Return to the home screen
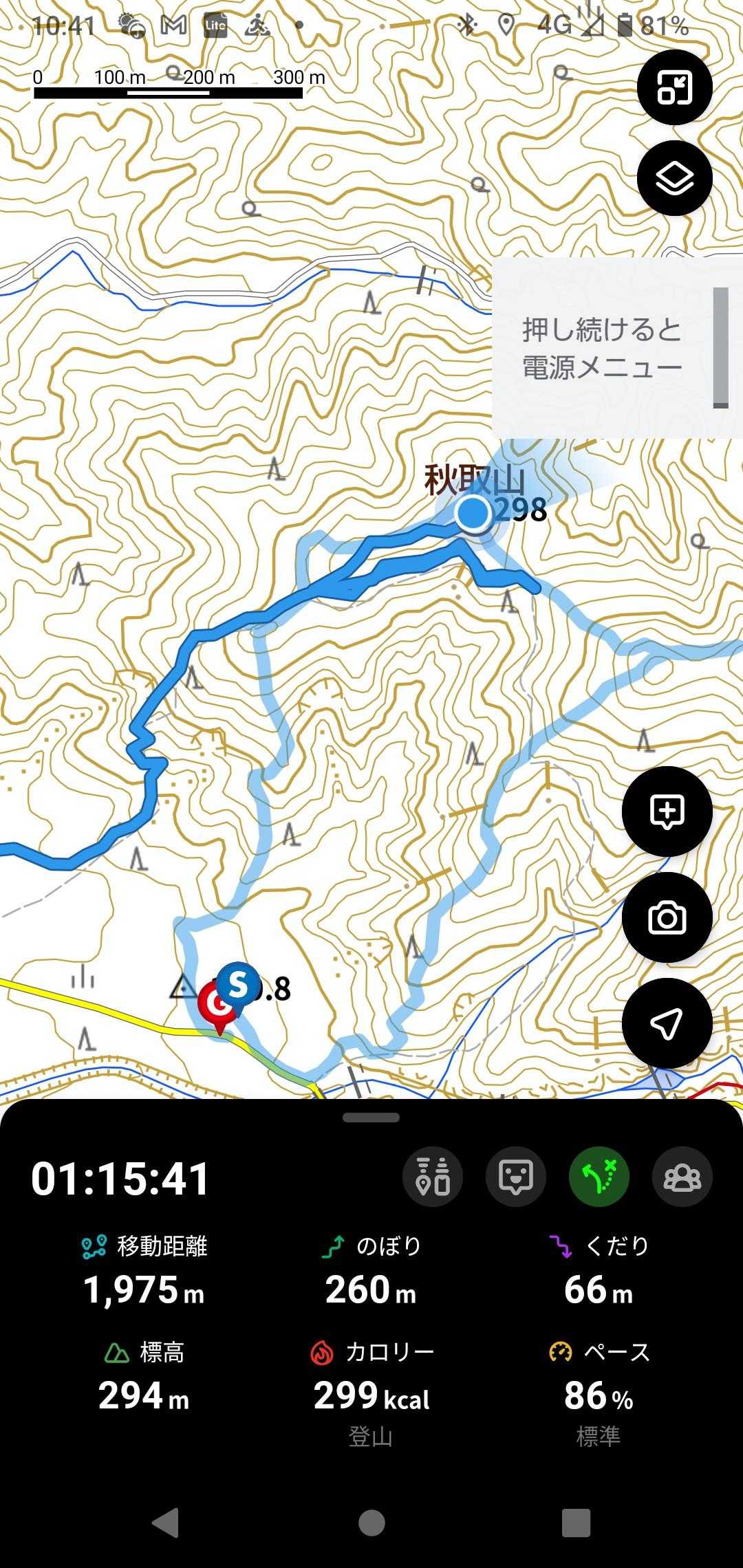Screen dimensions: 743x1568 [371, 1523]
